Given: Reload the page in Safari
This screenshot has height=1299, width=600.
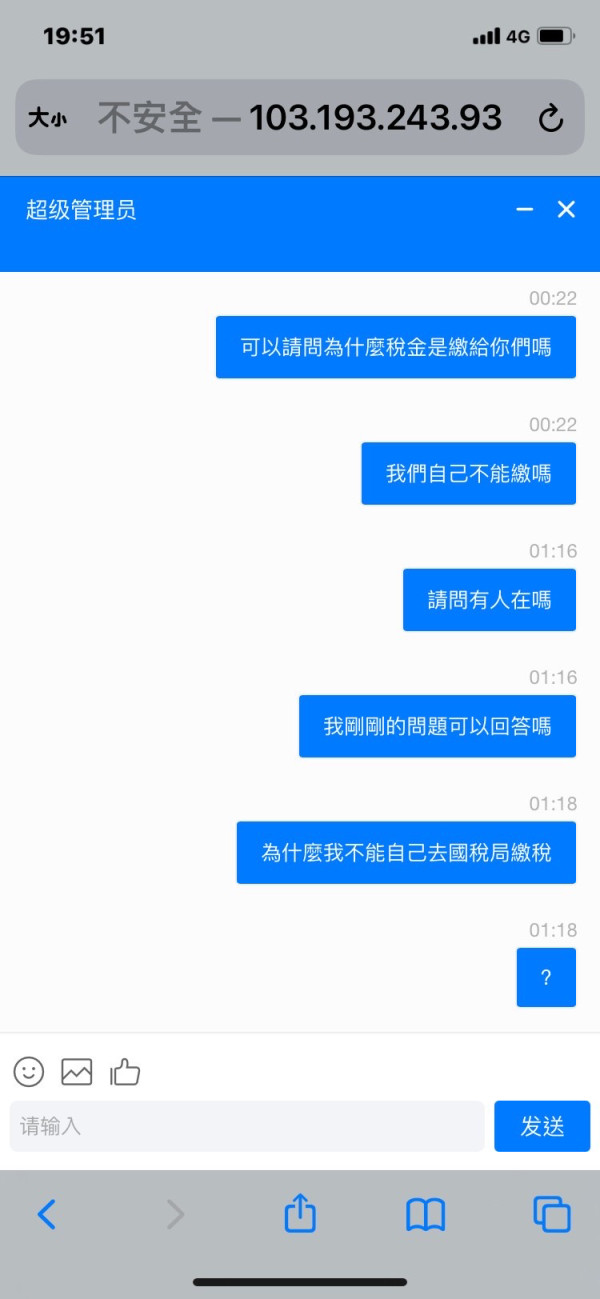Looking at the screenshot, I should (551, 119).
